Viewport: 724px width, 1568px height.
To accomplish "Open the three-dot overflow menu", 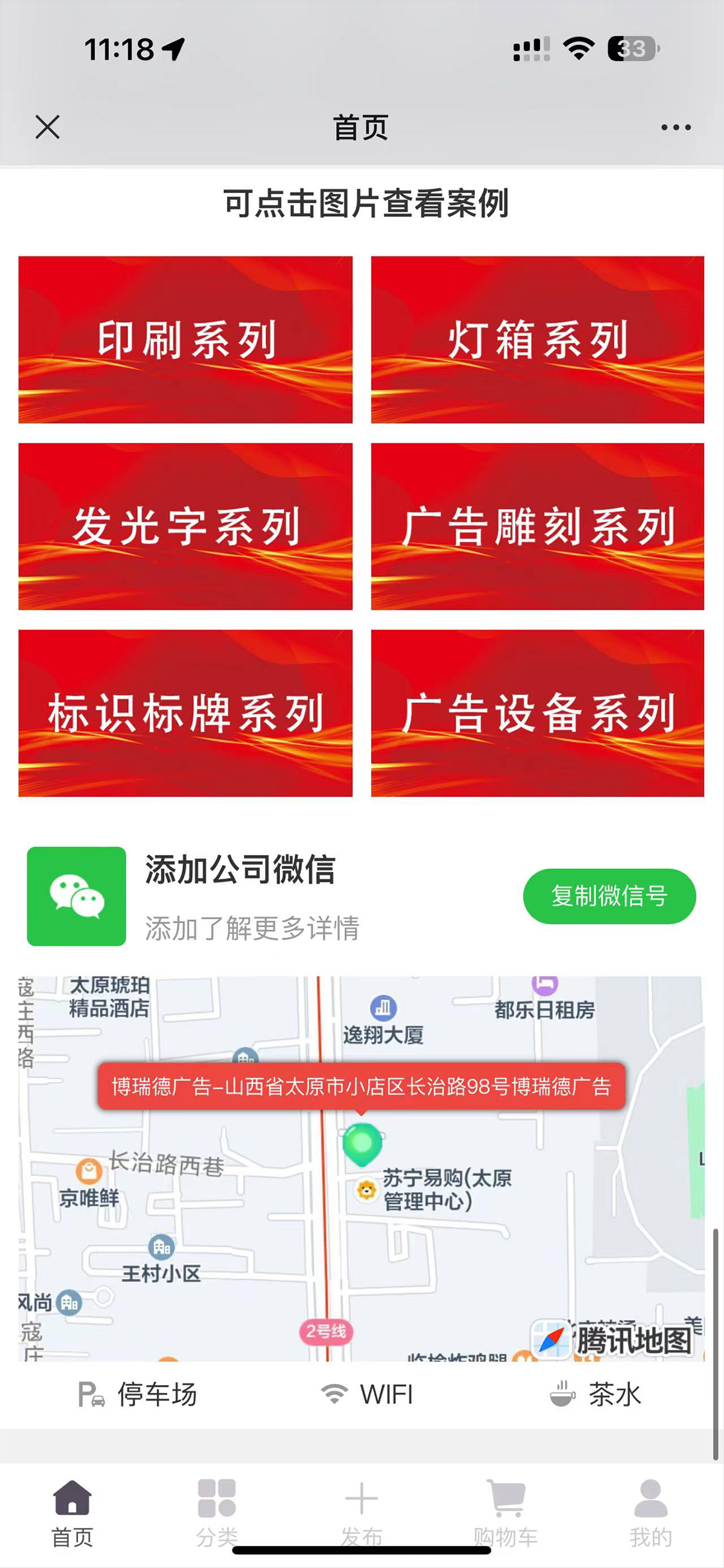I will click(676, 127).
